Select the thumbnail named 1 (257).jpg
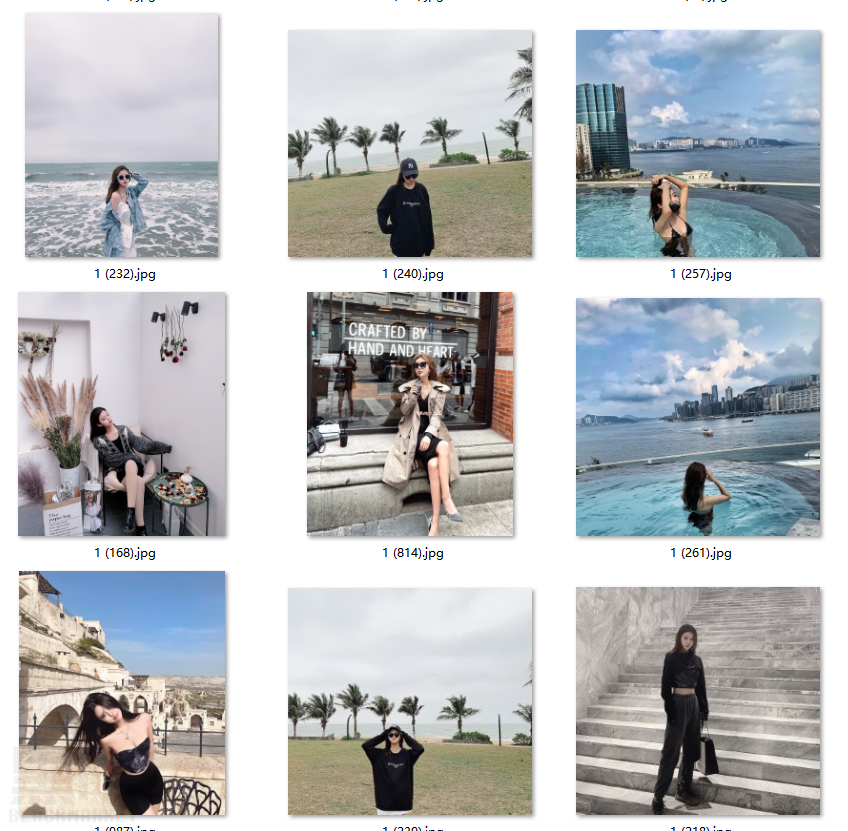848x831 pixels. pos(698,144)
